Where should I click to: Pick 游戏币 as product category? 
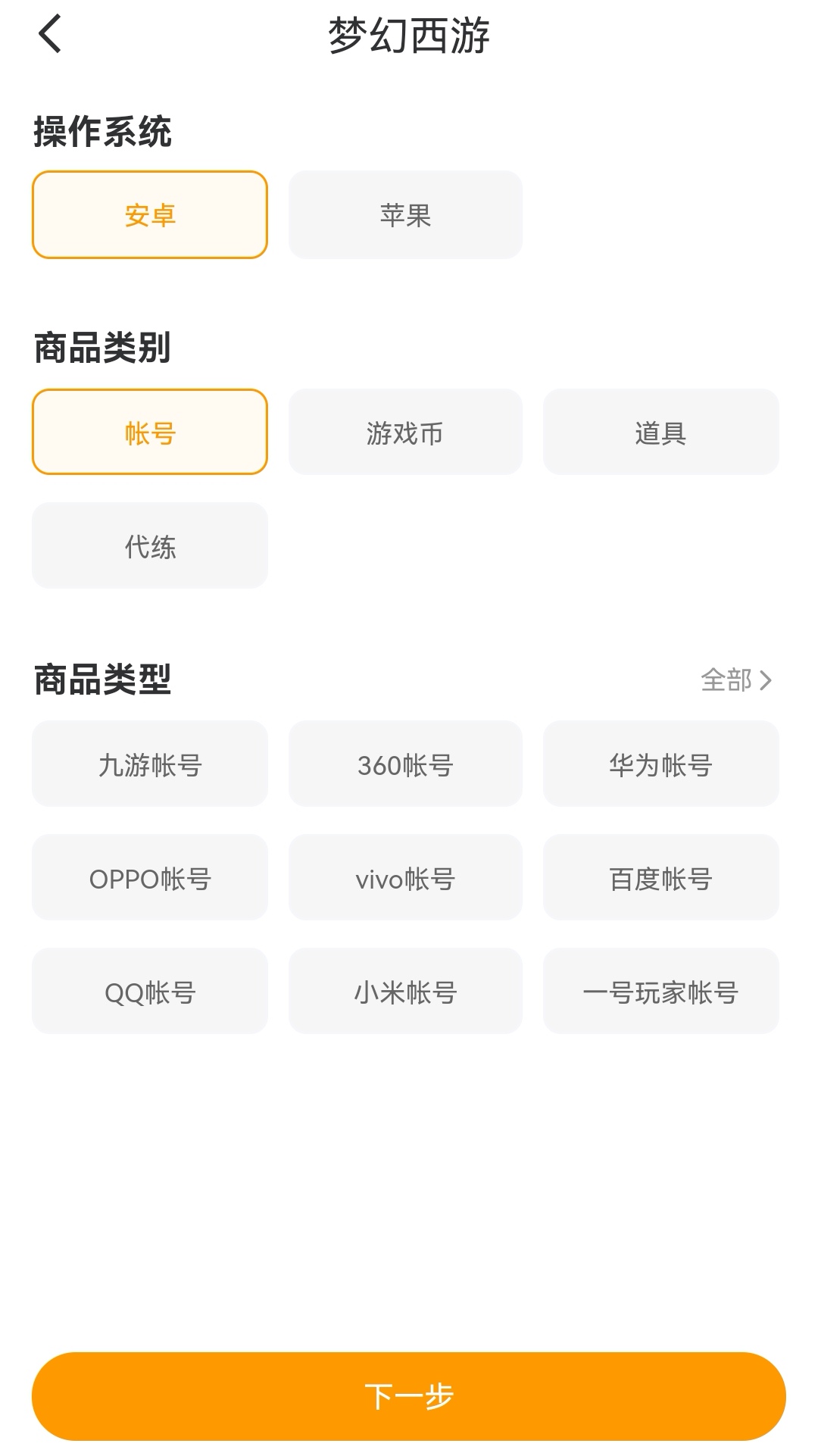coord(405,433)
